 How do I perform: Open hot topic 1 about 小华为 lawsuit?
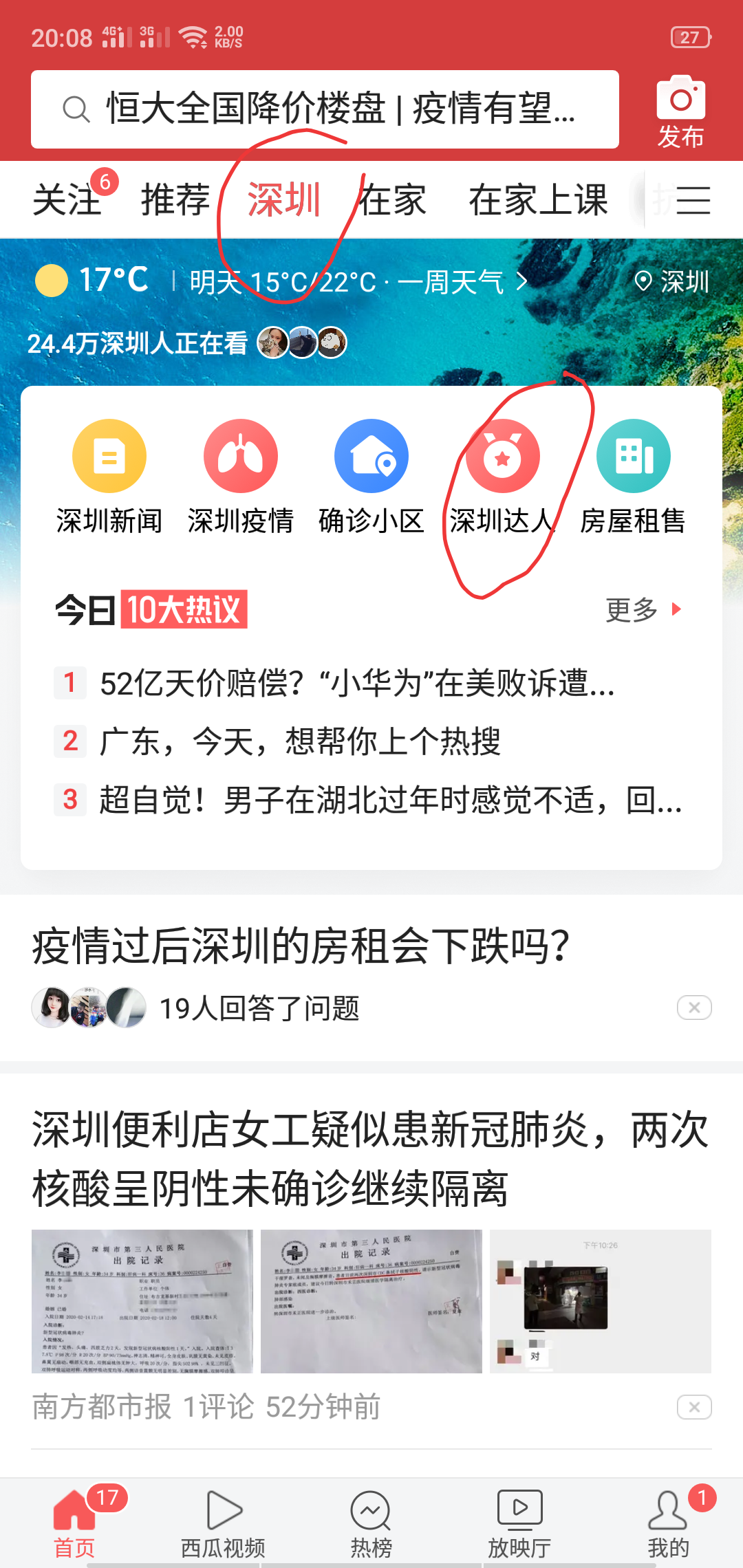pyautogui.click(x=356, y=684)
